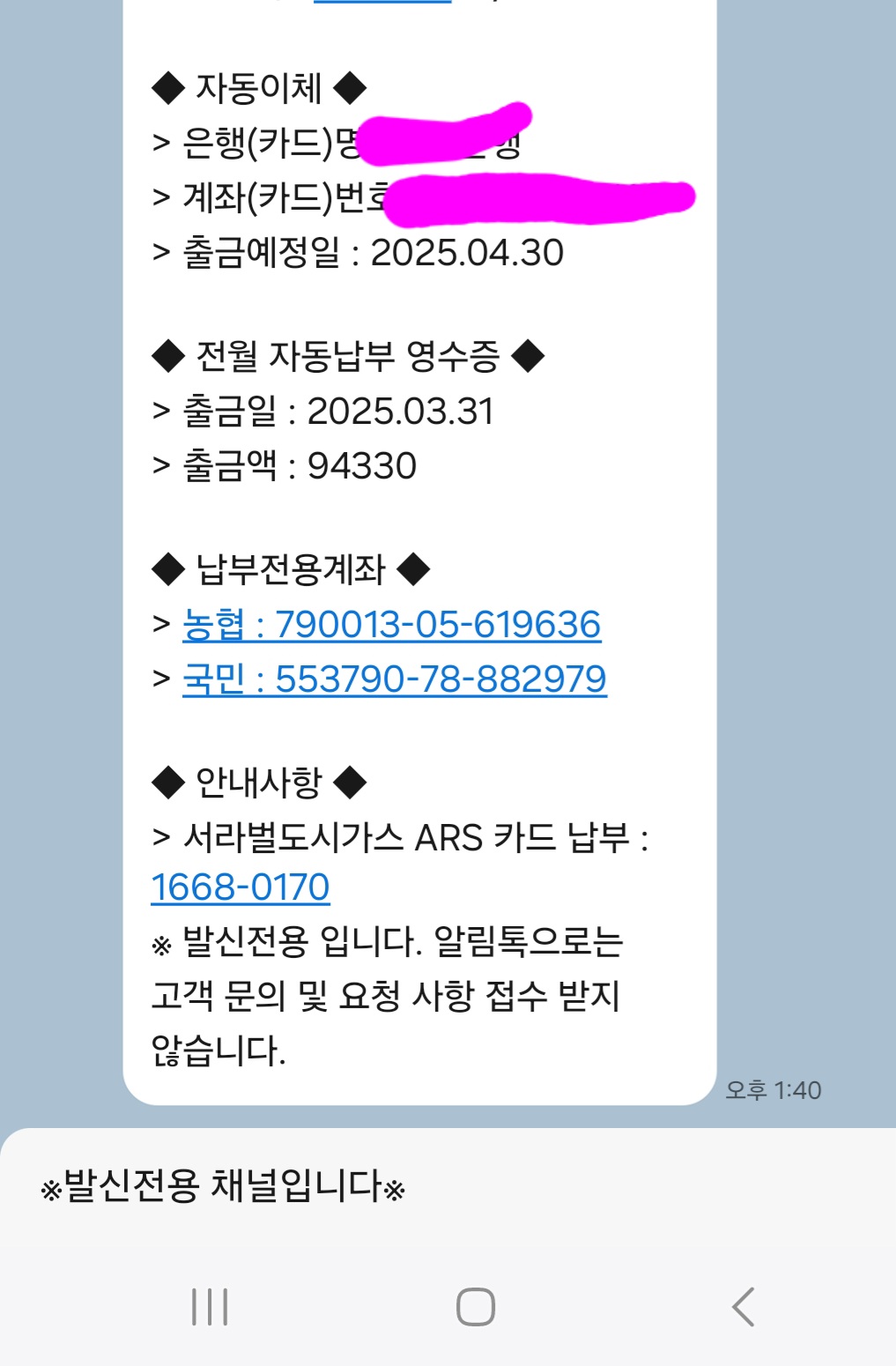This screenshot has height=1366, width=896.
Task: Go to the home screen
Action: [475, 1306]
